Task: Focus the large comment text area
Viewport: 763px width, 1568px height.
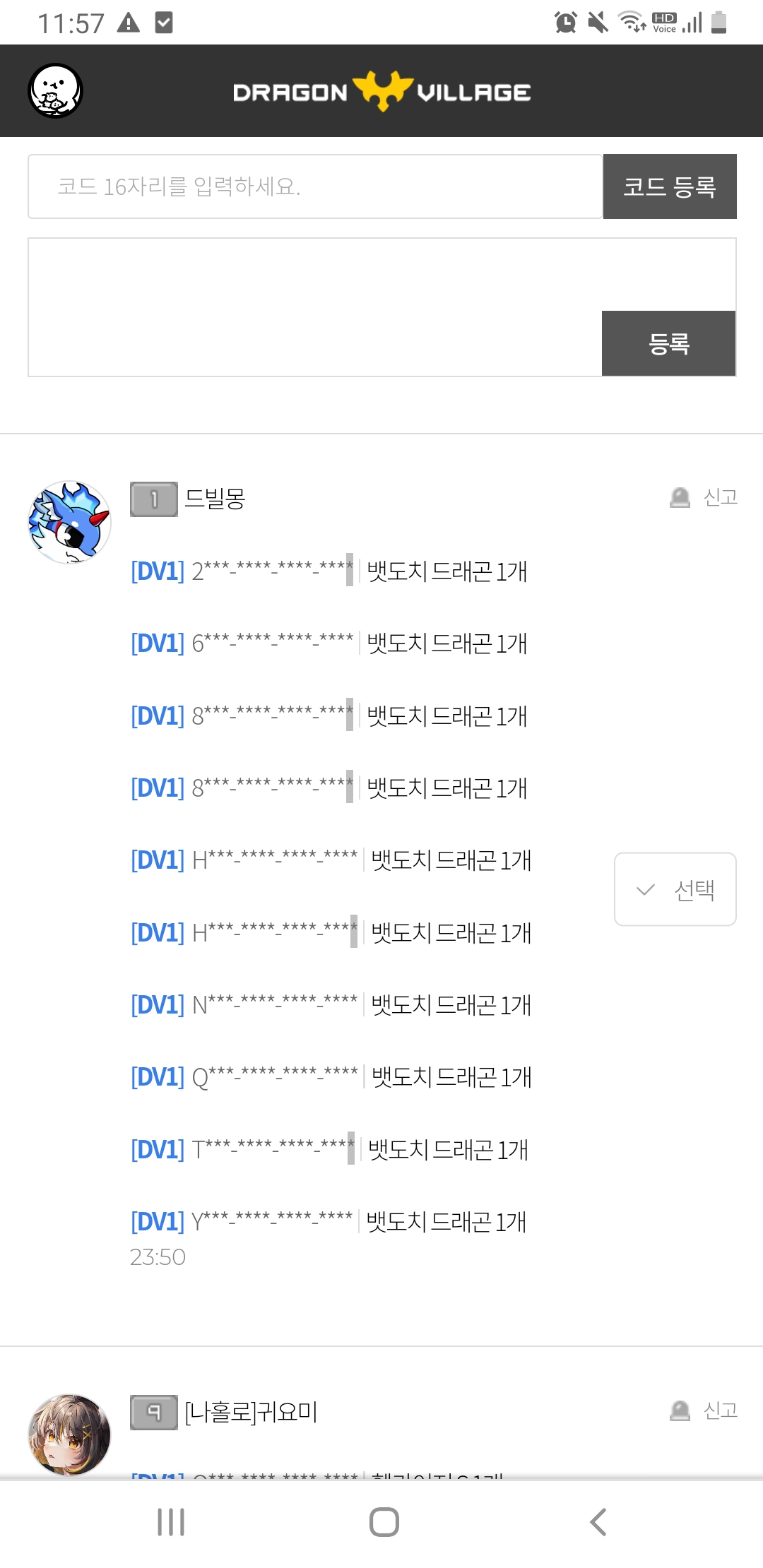Action: point(315,307)
